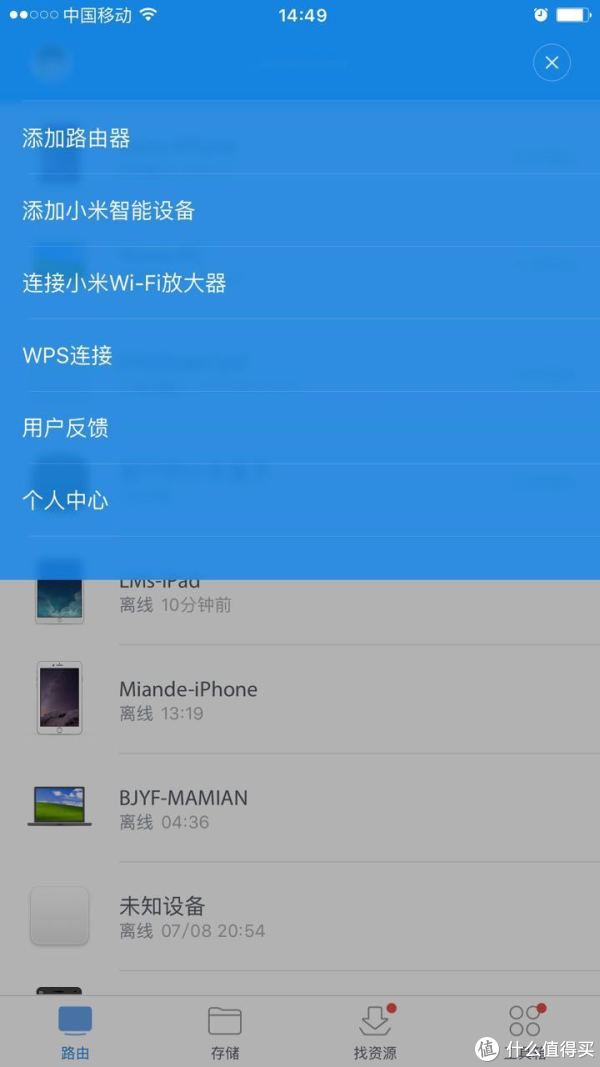Go to 个人中心
600x1067 pixels.
click(65, 500)
